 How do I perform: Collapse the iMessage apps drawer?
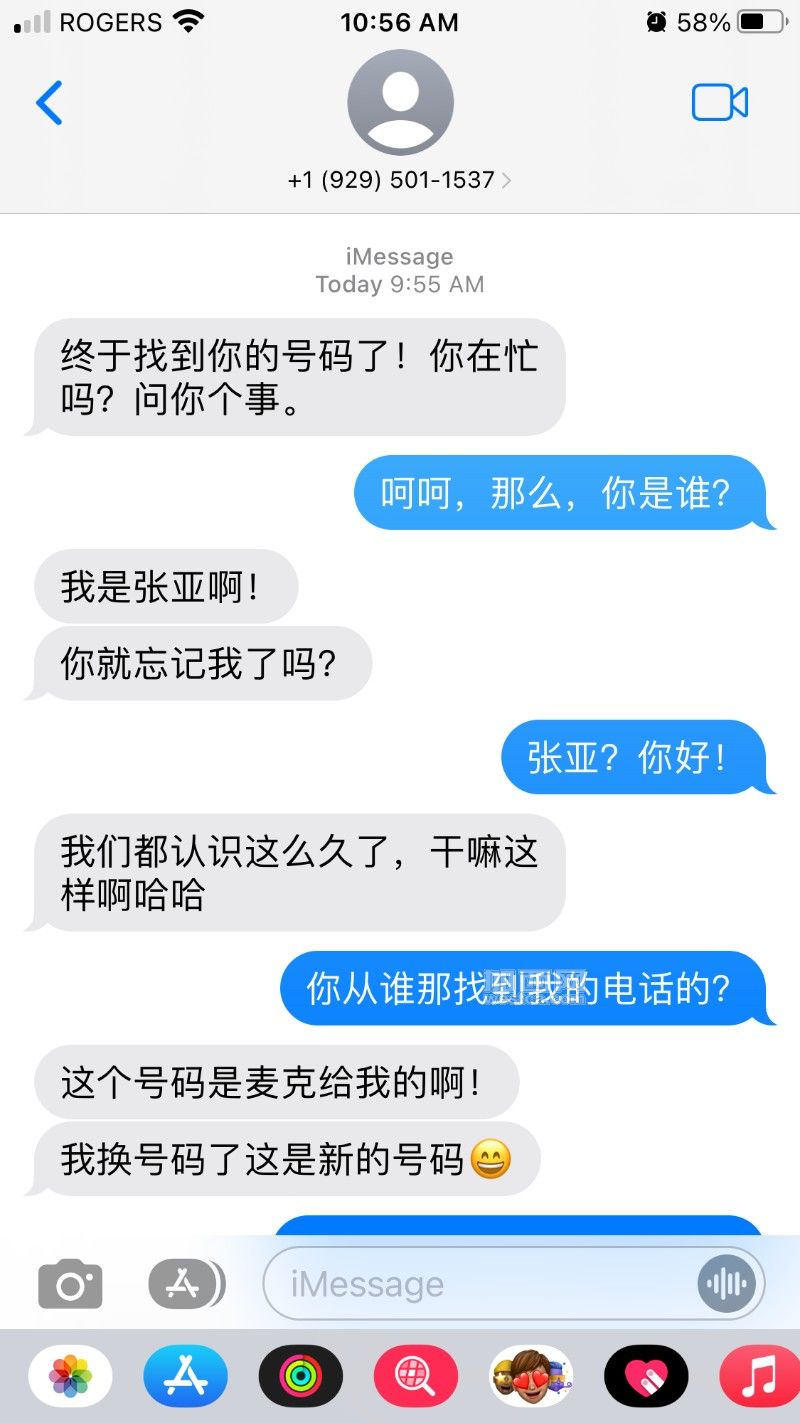pyautogui.click(x=186, y=1283)
